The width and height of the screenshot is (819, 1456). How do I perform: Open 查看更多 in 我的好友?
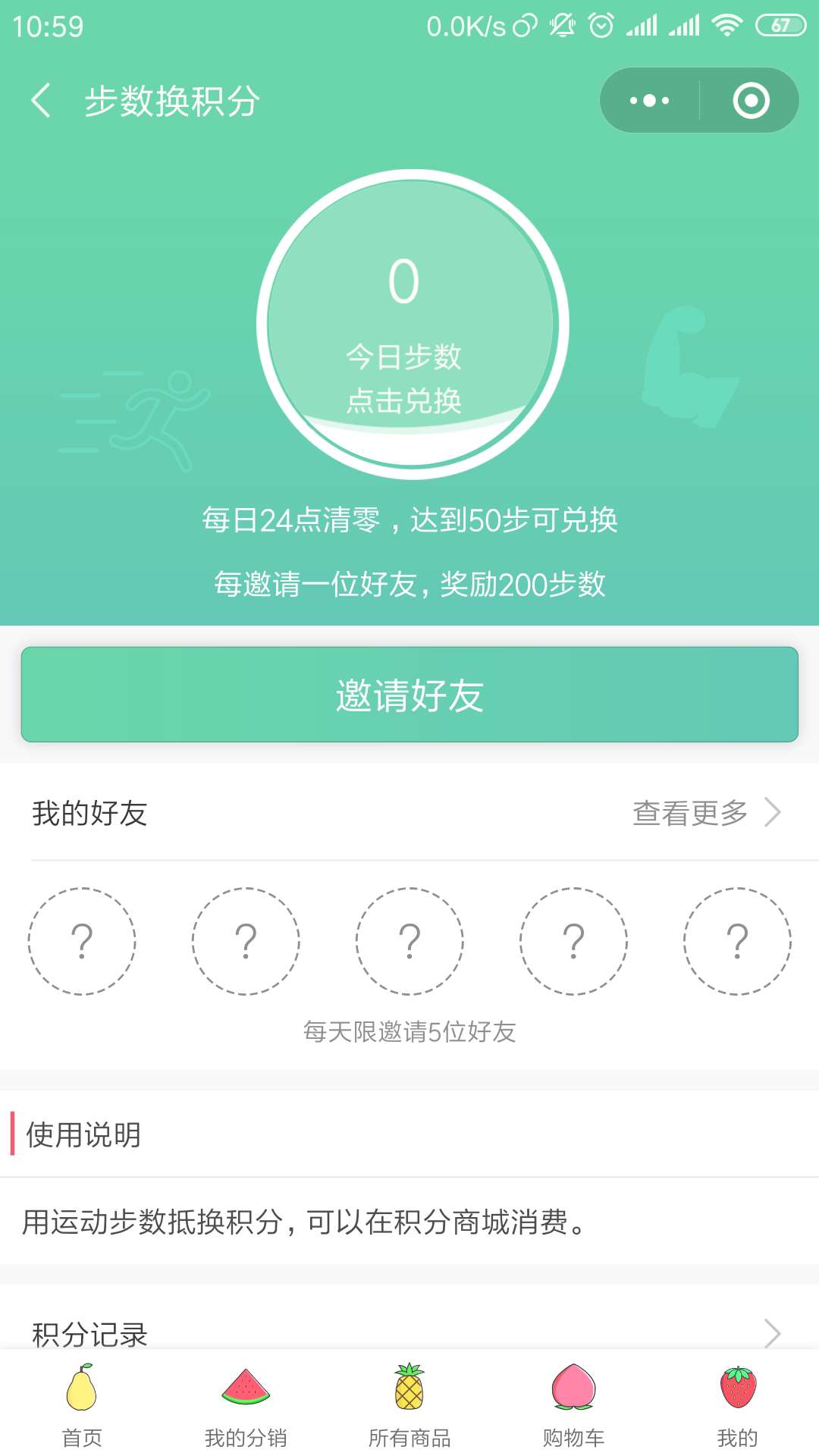pyautogui.click(x=707, y=812)
